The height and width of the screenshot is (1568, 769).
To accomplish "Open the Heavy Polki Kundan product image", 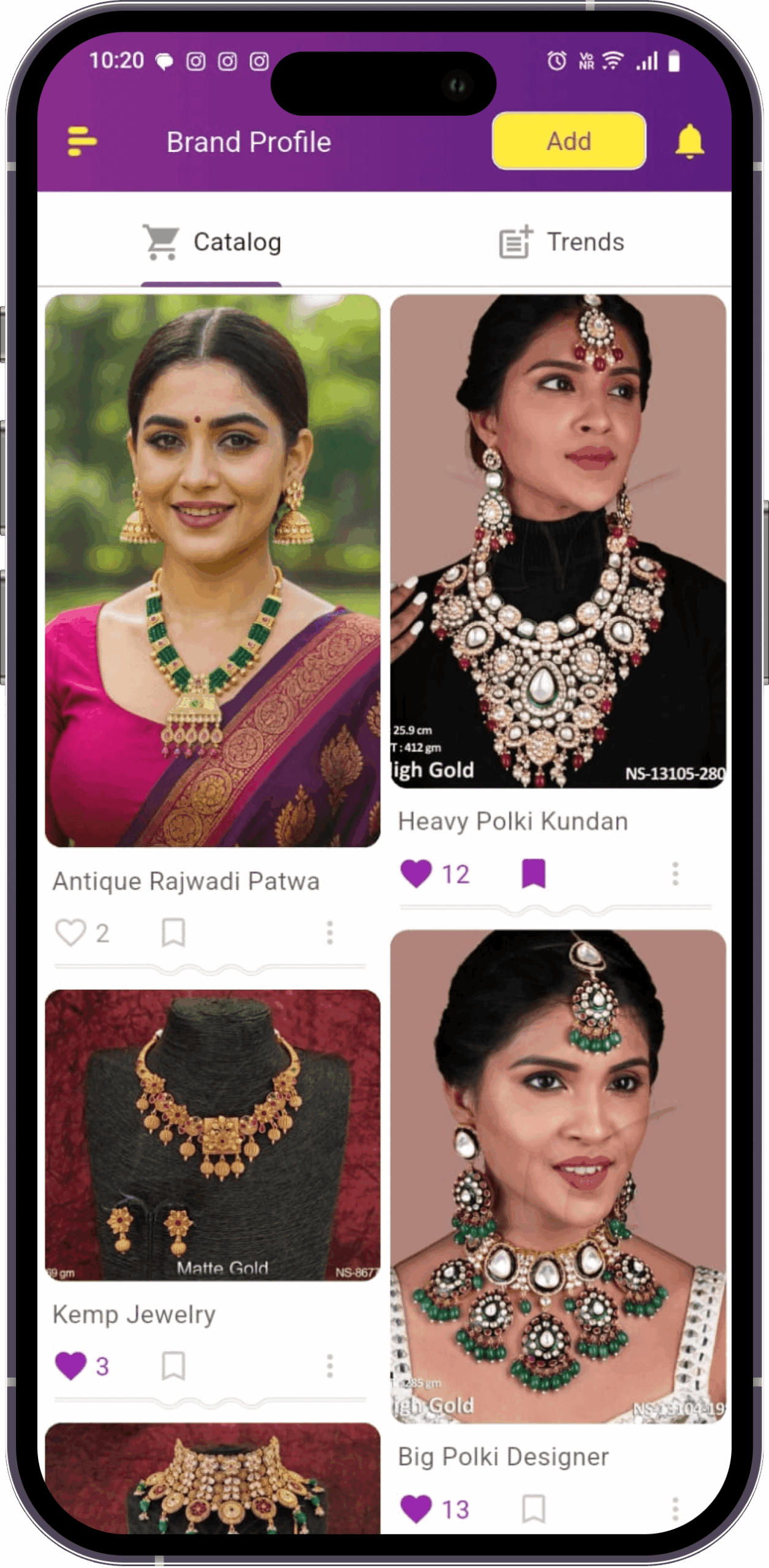I will coord(558,541).
